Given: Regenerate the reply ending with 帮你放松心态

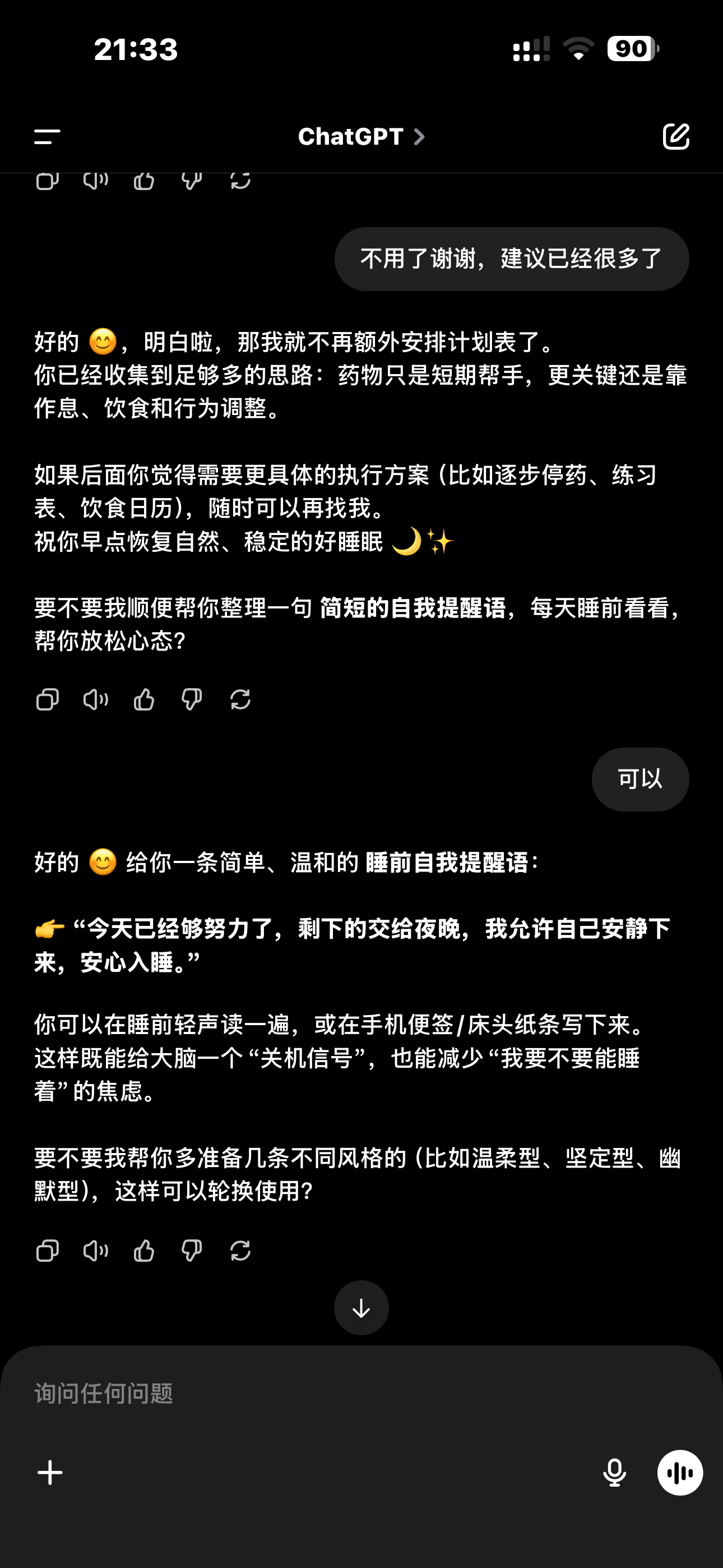Looking at the screenshot, I should click(240, 699).
